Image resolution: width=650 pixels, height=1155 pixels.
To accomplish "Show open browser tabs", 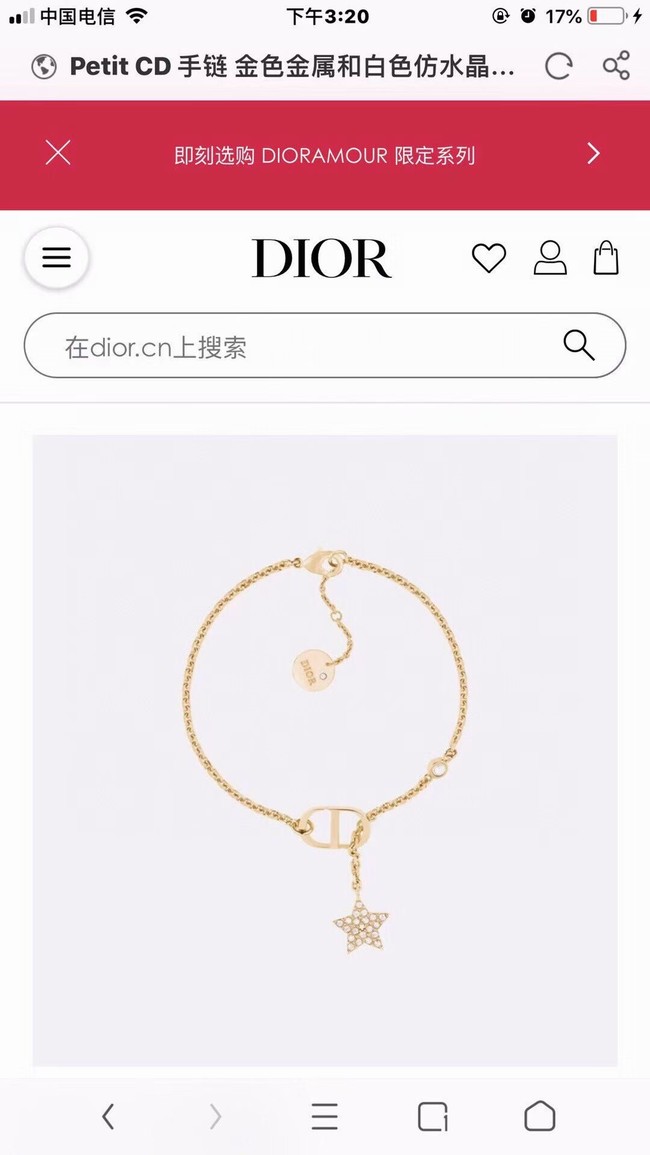I will click(432, 1116).
